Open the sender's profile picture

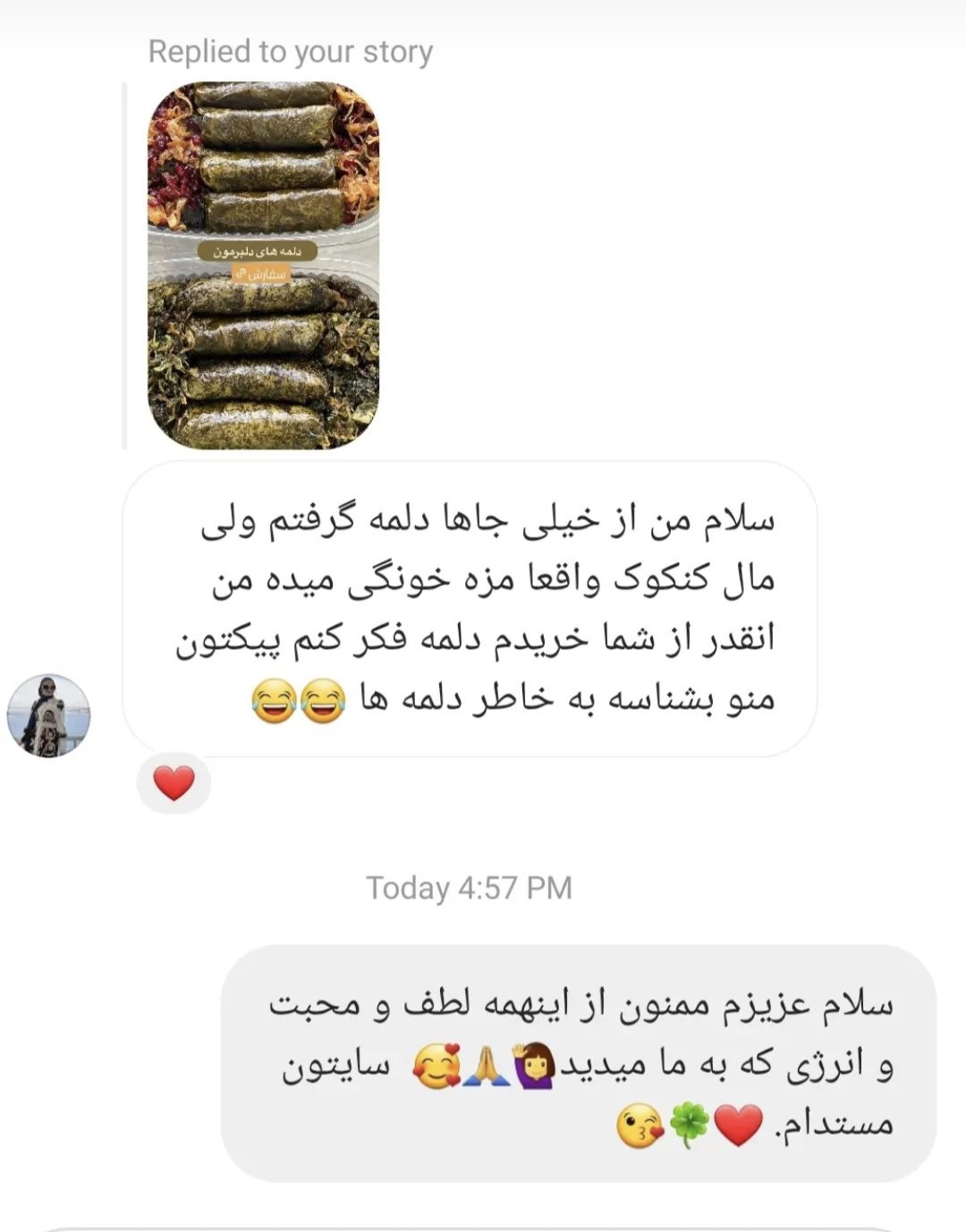tap(48, 716)
